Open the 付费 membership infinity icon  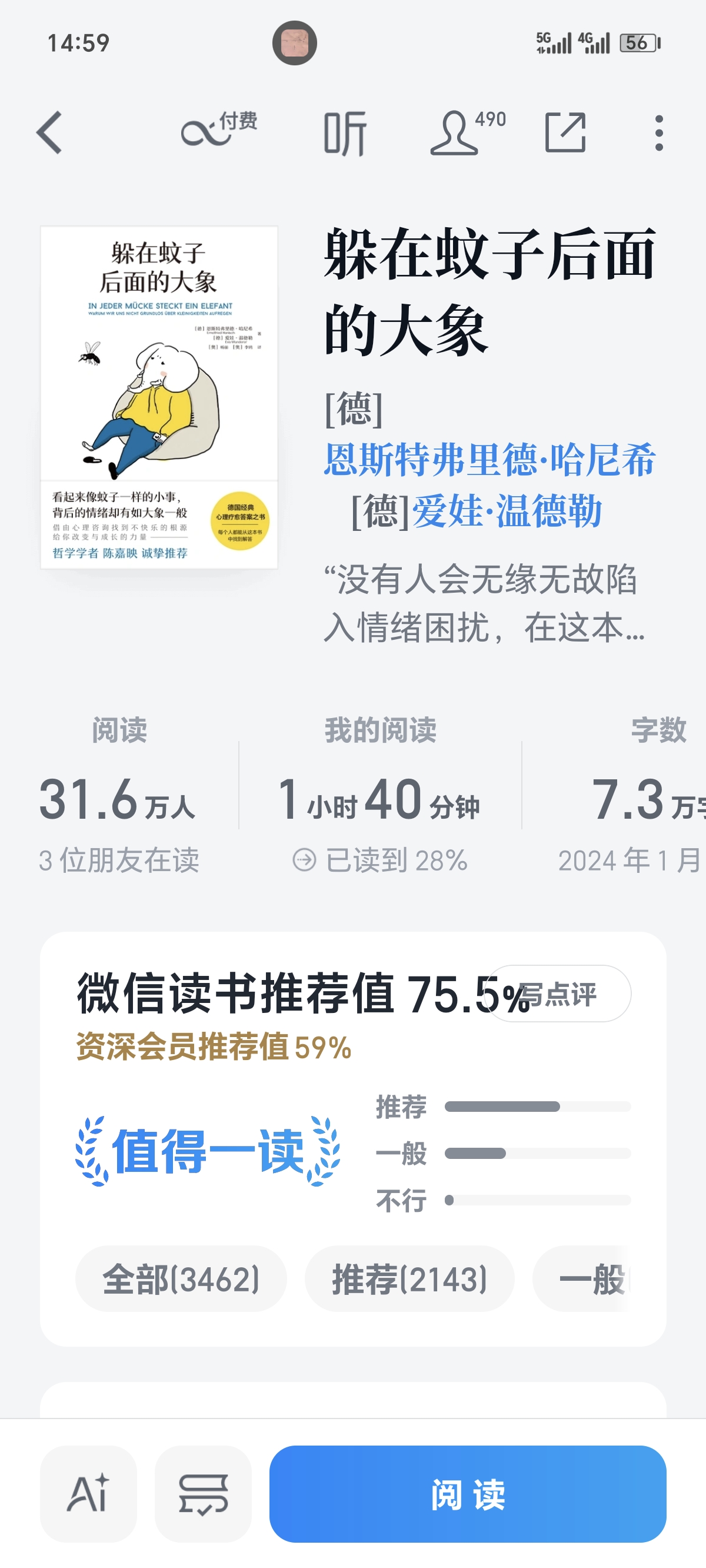(218, 129)
